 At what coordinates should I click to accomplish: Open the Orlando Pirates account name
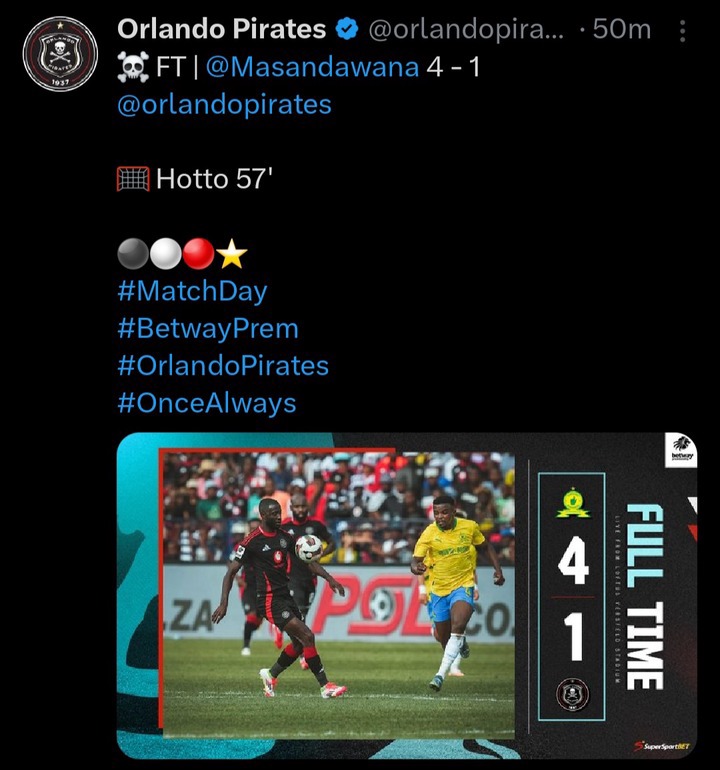pos(222,30)
